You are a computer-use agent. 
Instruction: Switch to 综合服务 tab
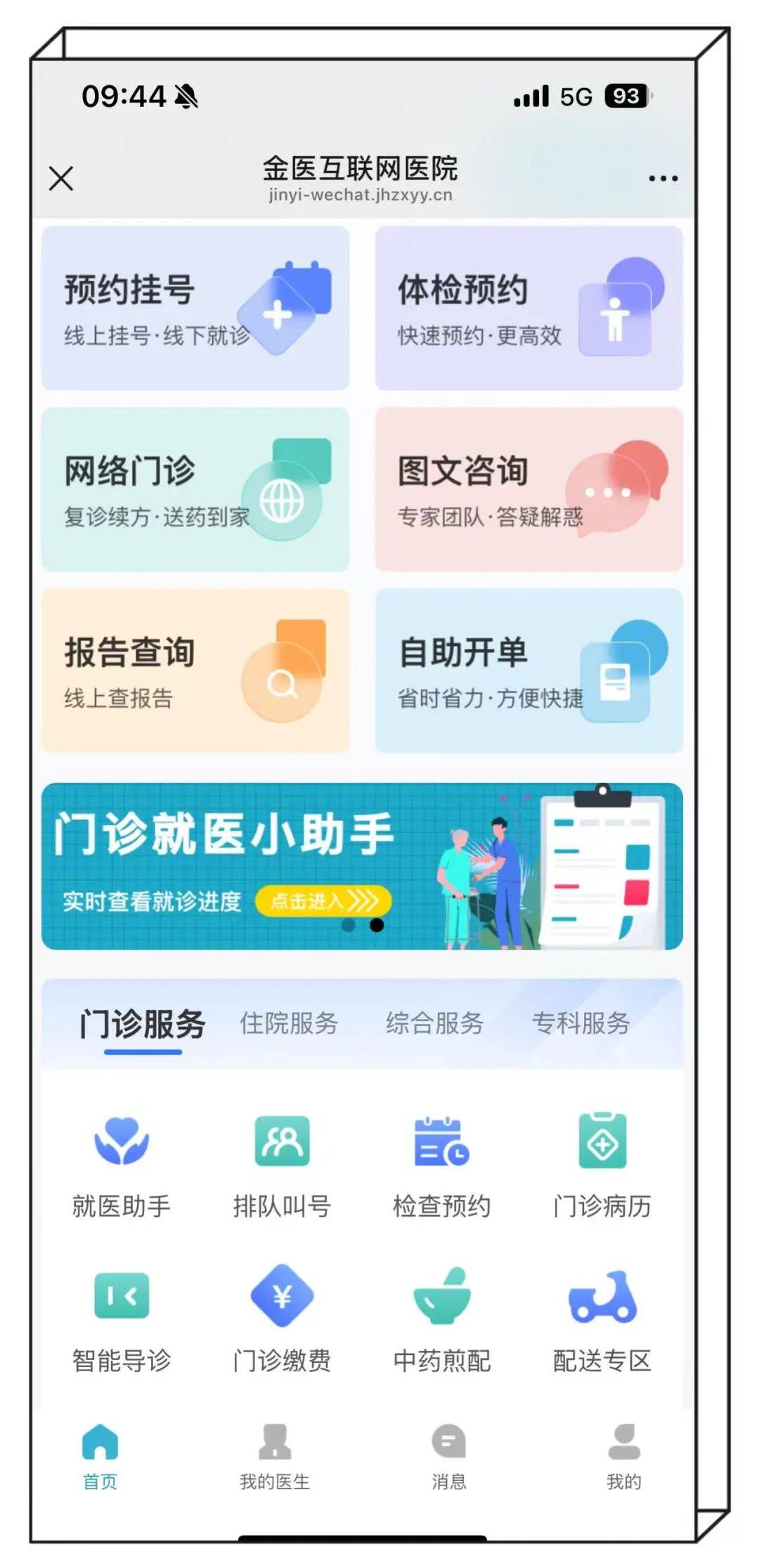tap(434, 1023)
